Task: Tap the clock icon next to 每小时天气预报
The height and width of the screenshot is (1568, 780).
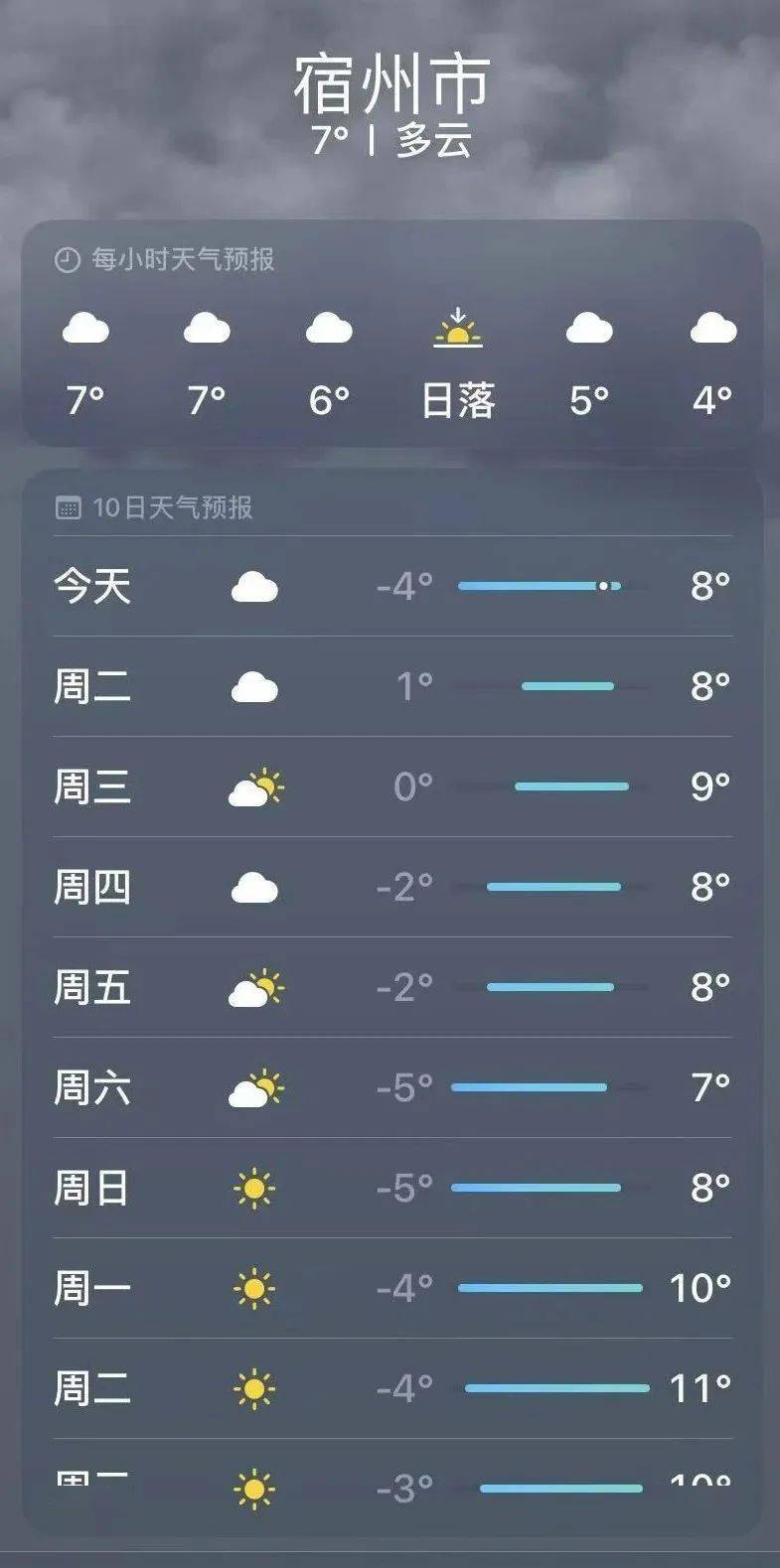Action: point(67,259)
